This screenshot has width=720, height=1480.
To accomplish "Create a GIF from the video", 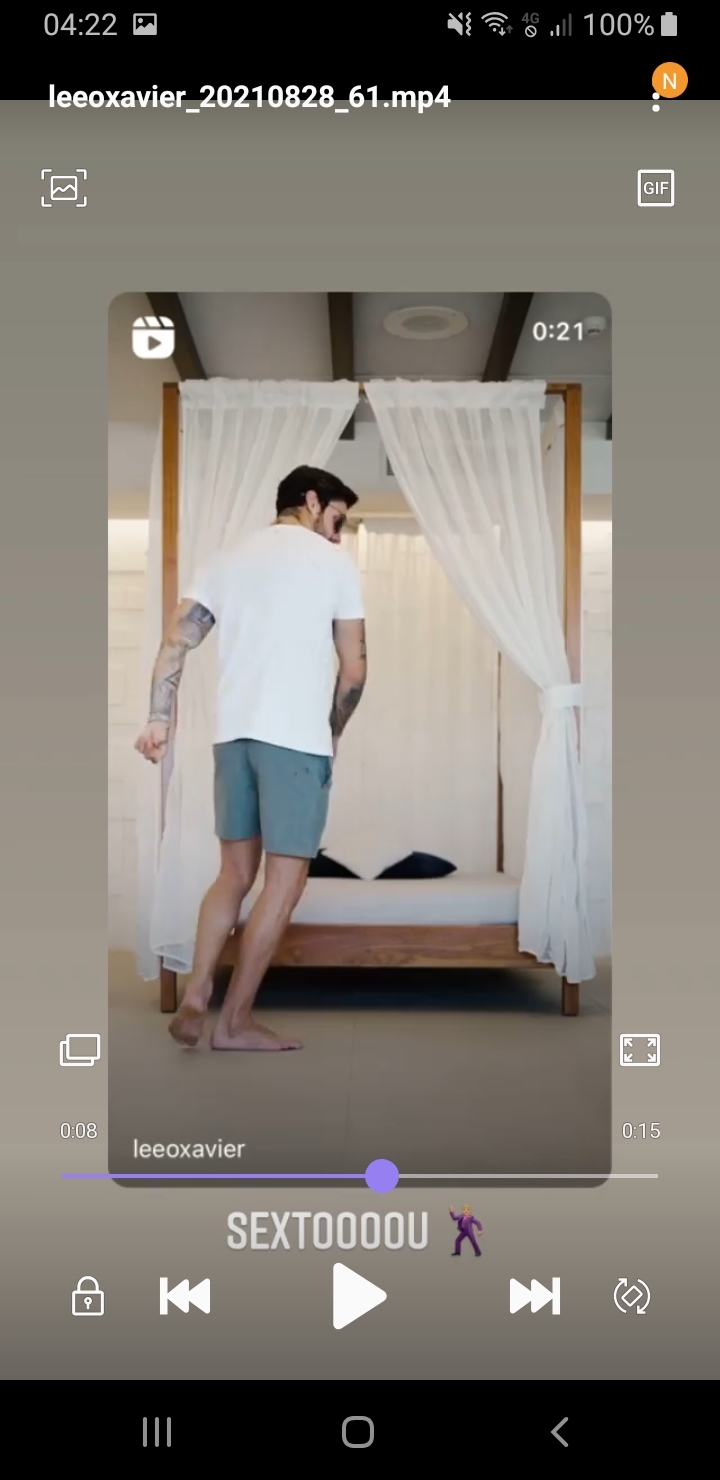I will (x=656, y=188).
